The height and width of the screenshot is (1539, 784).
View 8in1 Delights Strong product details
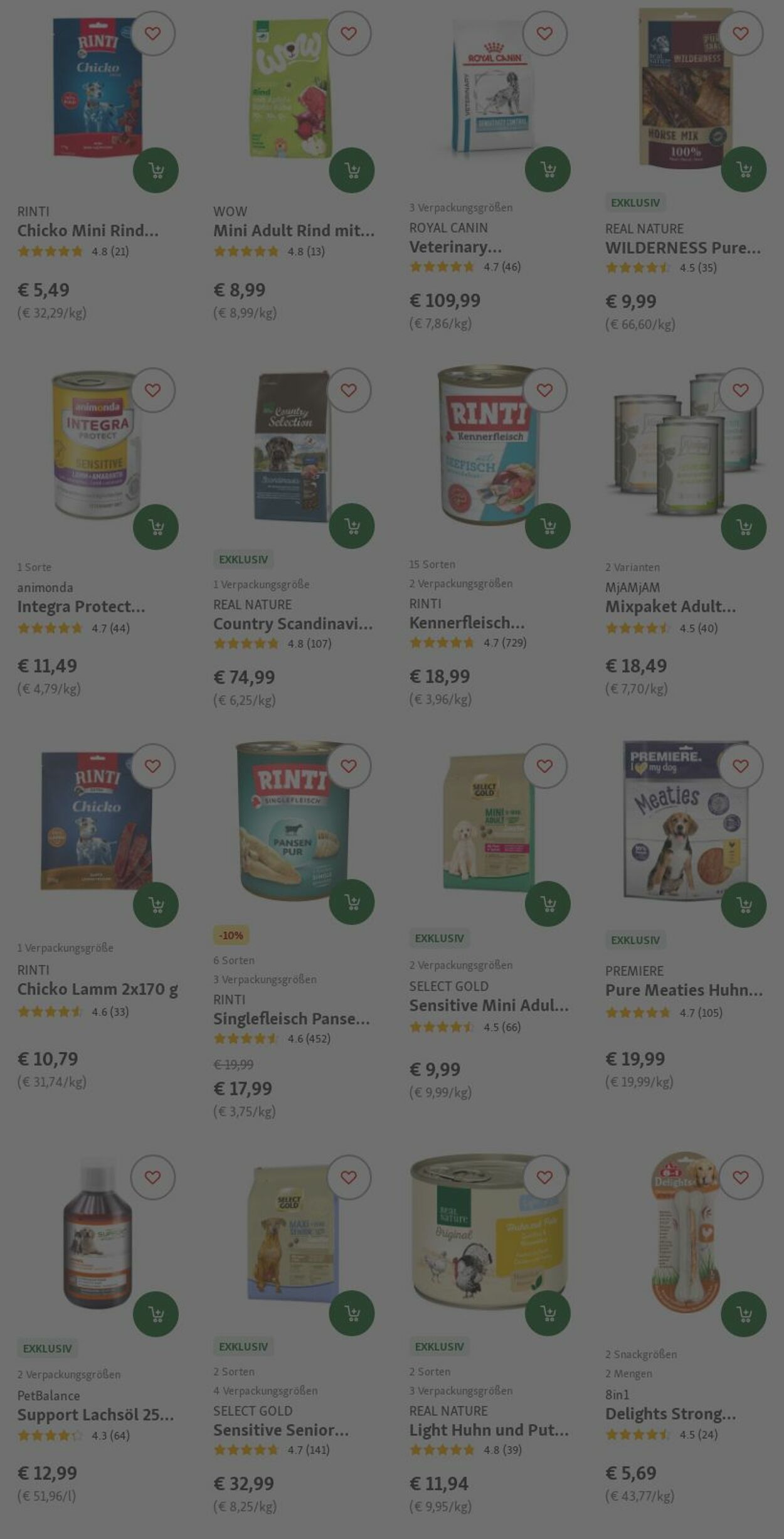(670, 1414)
